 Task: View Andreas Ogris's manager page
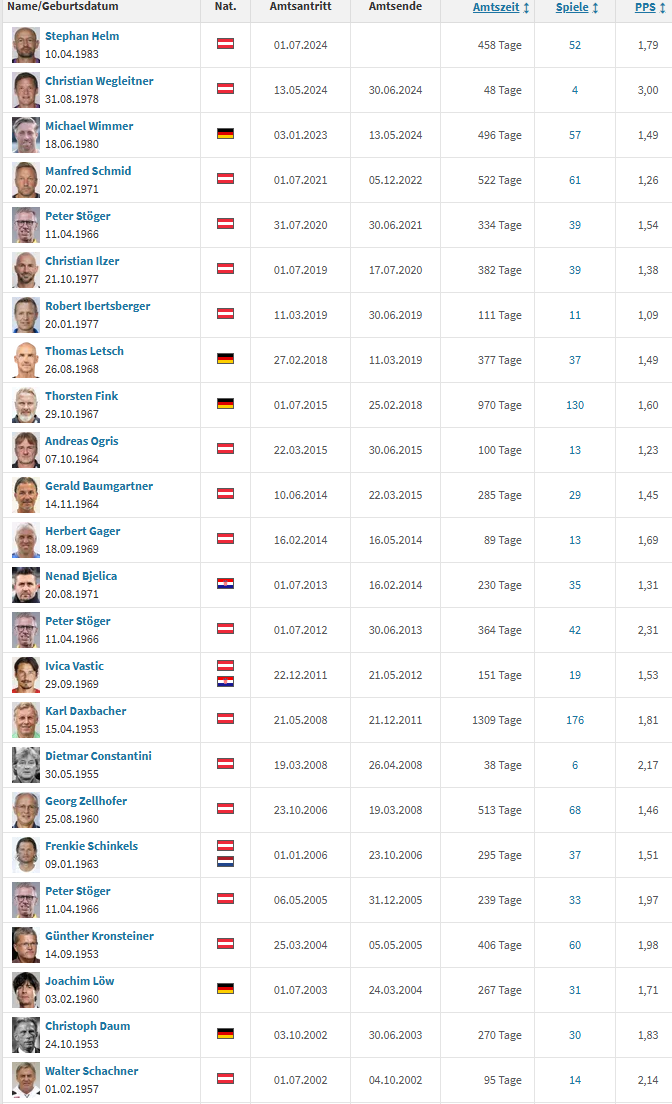pos(82,441)
